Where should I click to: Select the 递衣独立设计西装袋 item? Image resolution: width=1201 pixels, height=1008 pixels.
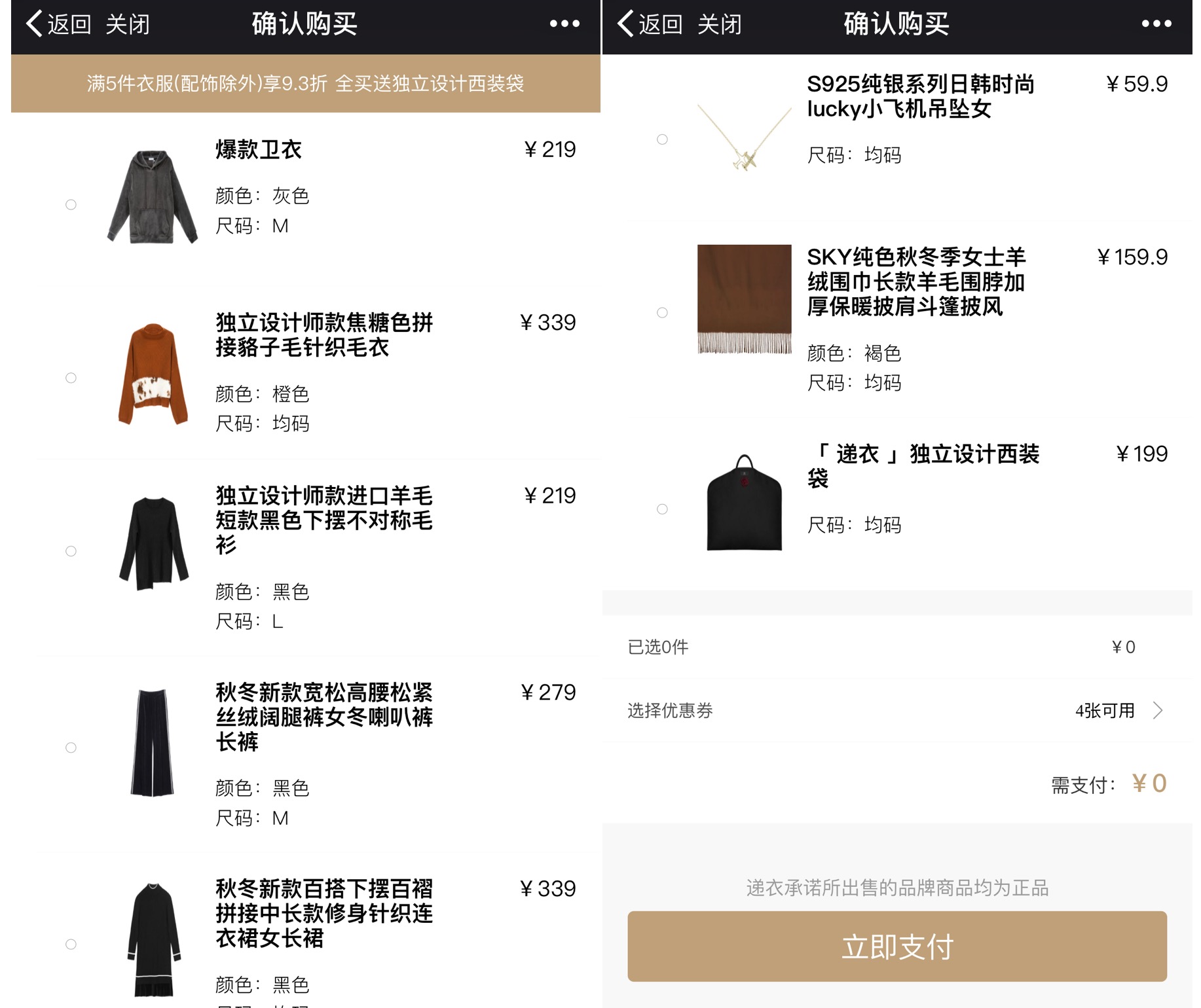[662, 509]
